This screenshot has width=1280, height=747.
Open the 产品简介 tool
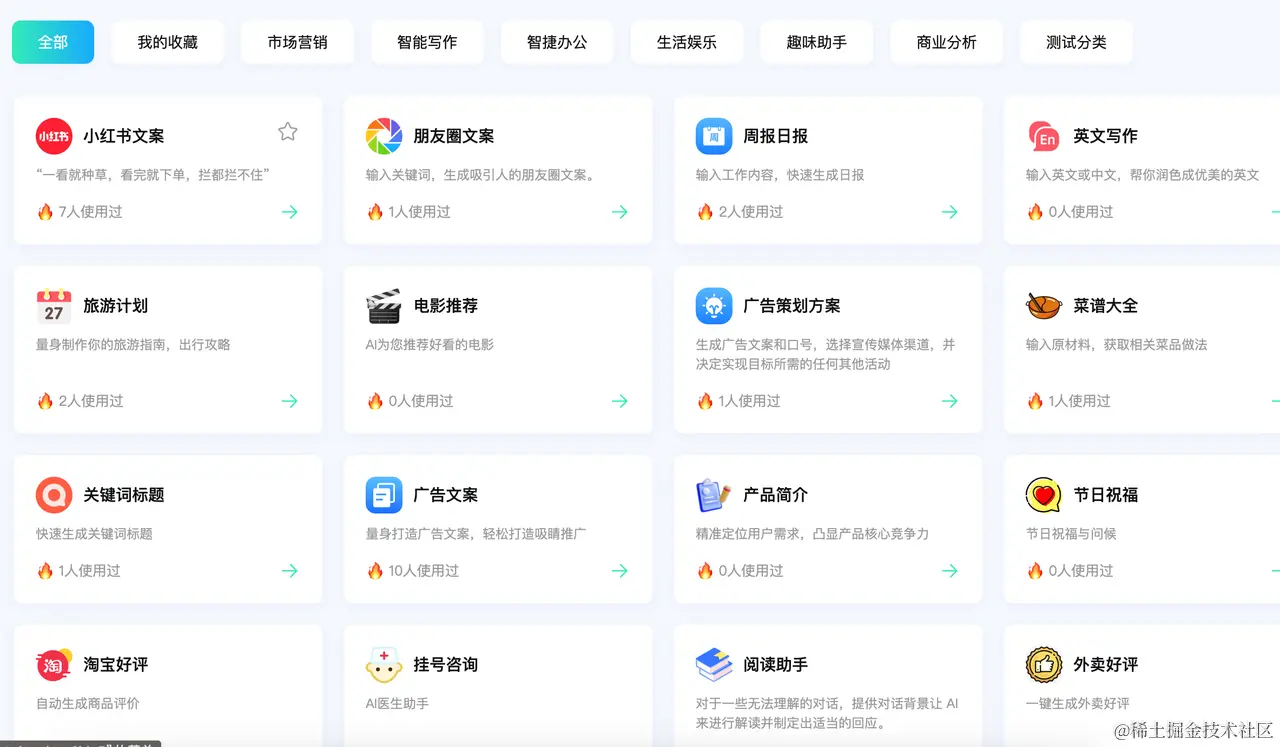[827, 528]
